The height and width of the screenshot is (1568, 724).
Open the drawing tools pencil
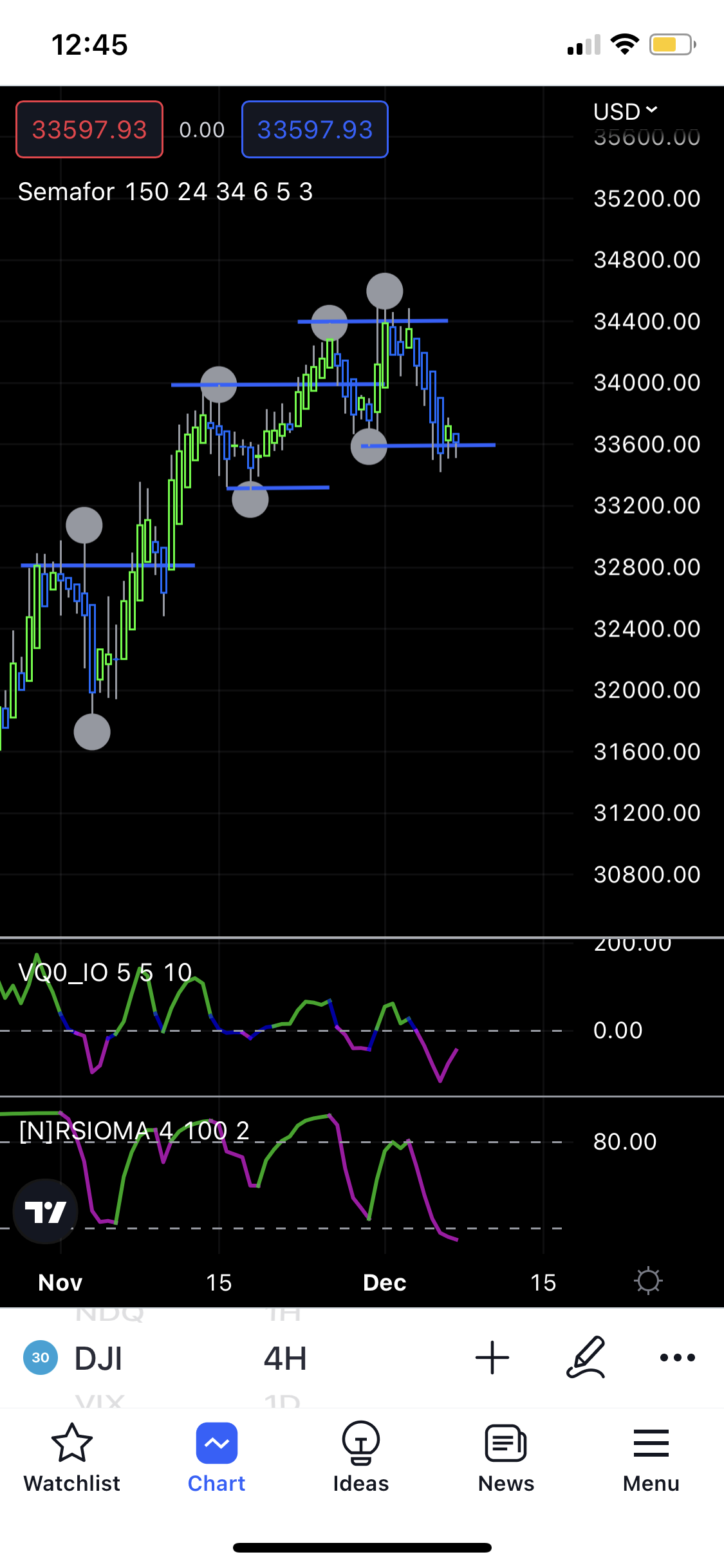[x=586, y=1358]
